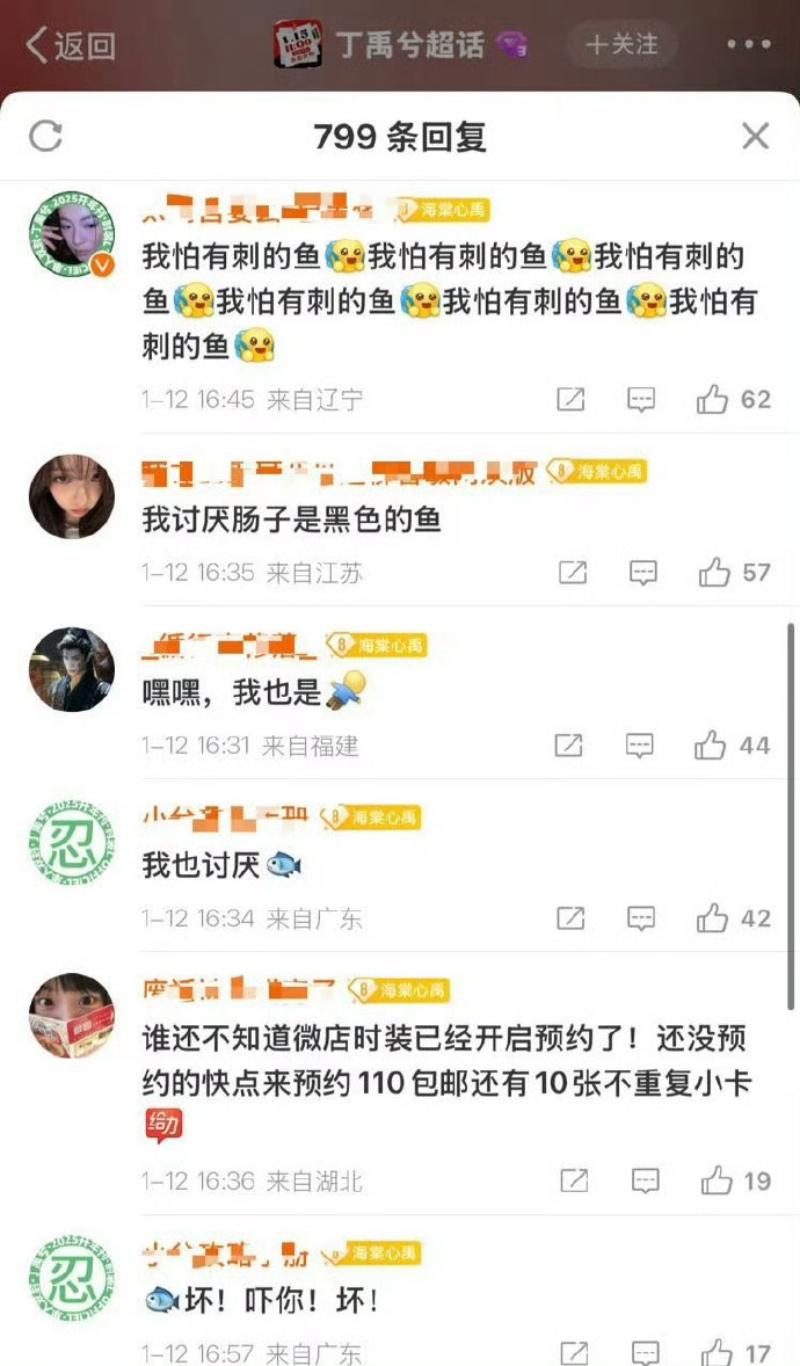Image resolution: width=800 pixels, height=1366 pixels.
Task: Open the three-dot overflow menu
Action: coord(748,45)
